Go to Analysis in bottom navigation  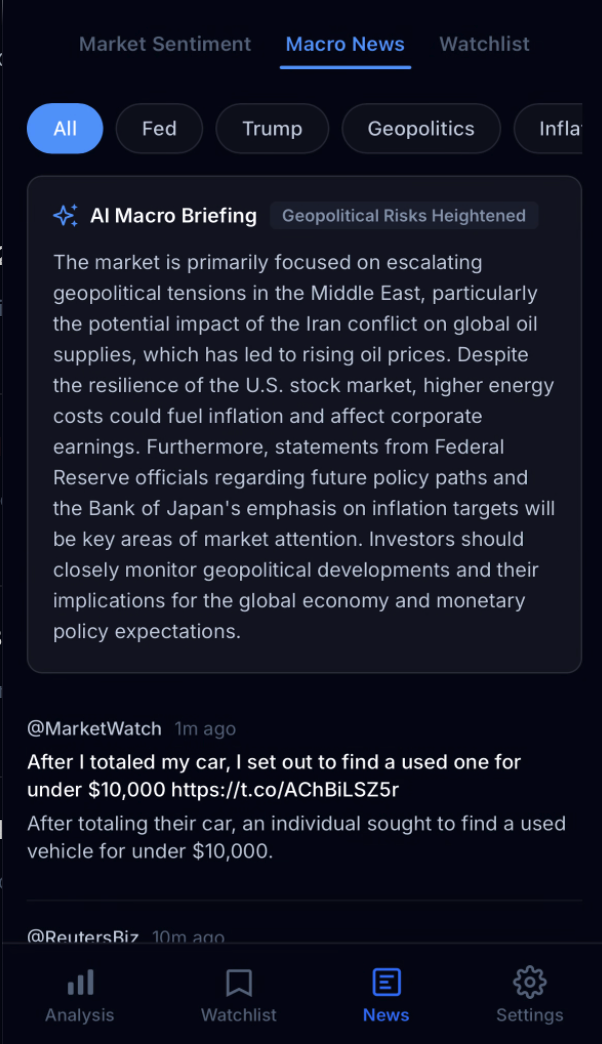pyautogui.click(x=80, y=996)
